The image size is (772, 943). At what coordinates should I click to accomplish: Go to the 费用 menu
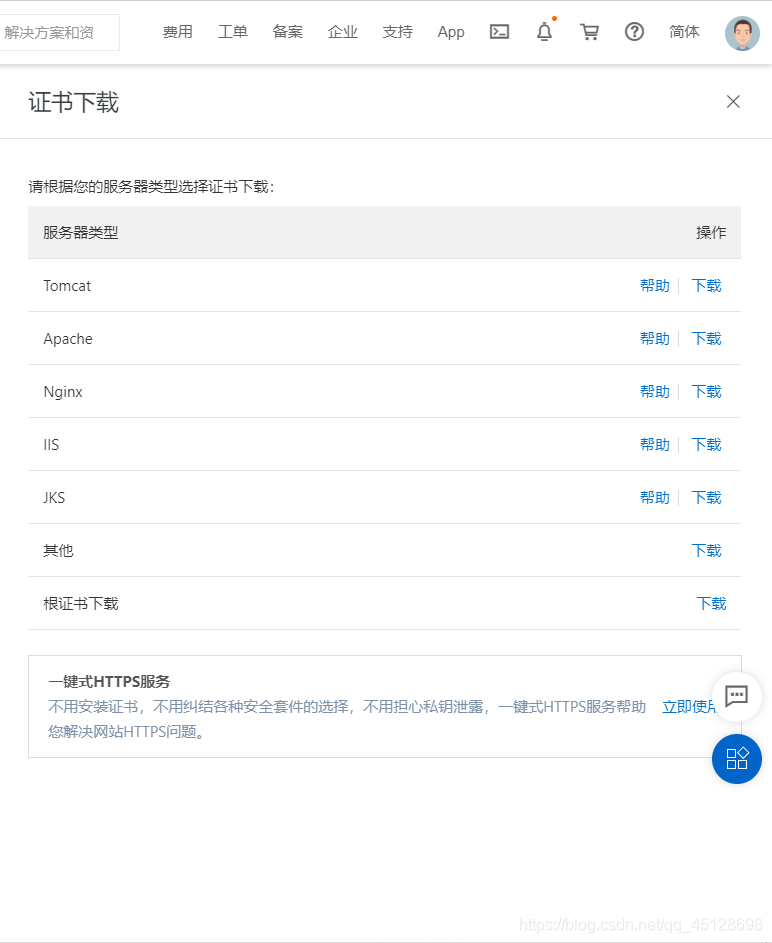[178, 32]
